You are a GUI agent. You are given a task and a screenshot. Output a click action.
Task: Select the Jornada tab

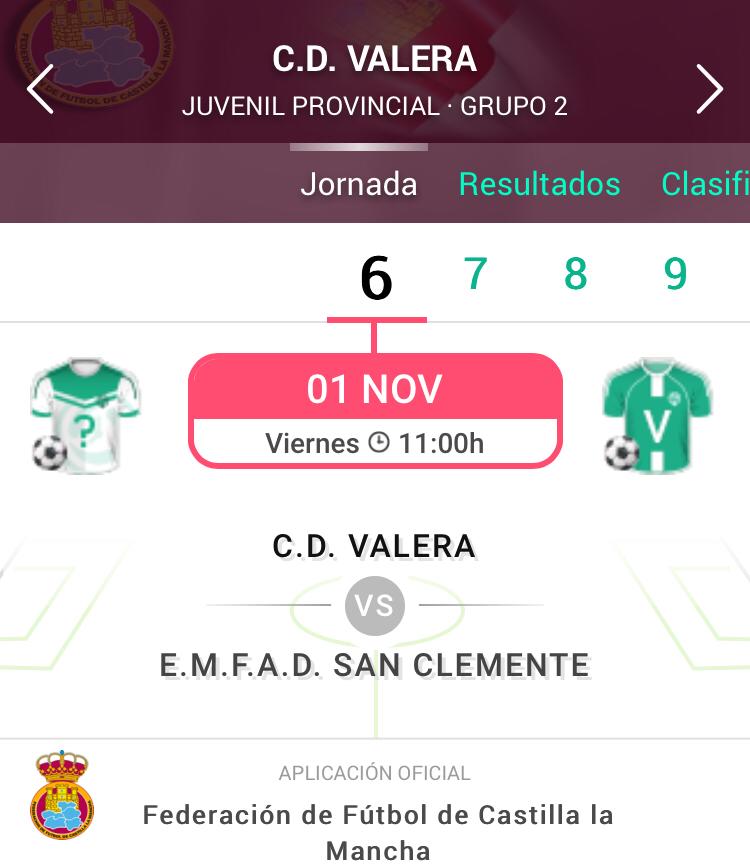click(x=359, y=184)
